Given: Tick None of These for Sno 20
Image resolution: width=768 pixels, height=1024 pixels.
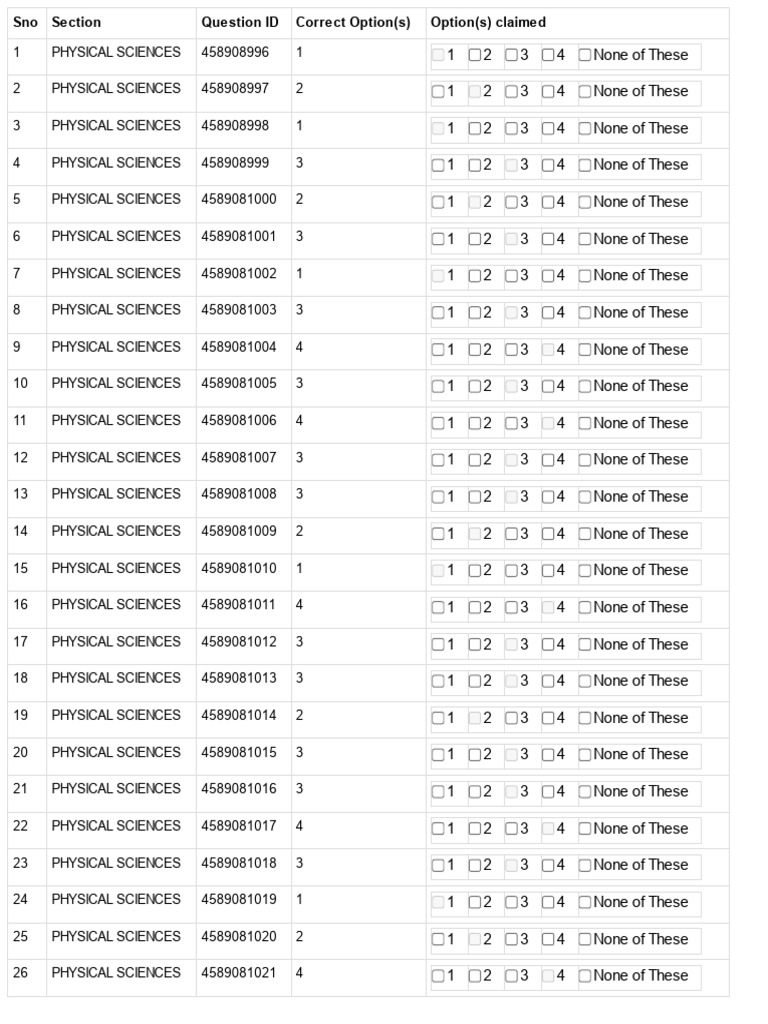Looking at the screenshot, I should (x=584, y=755).
